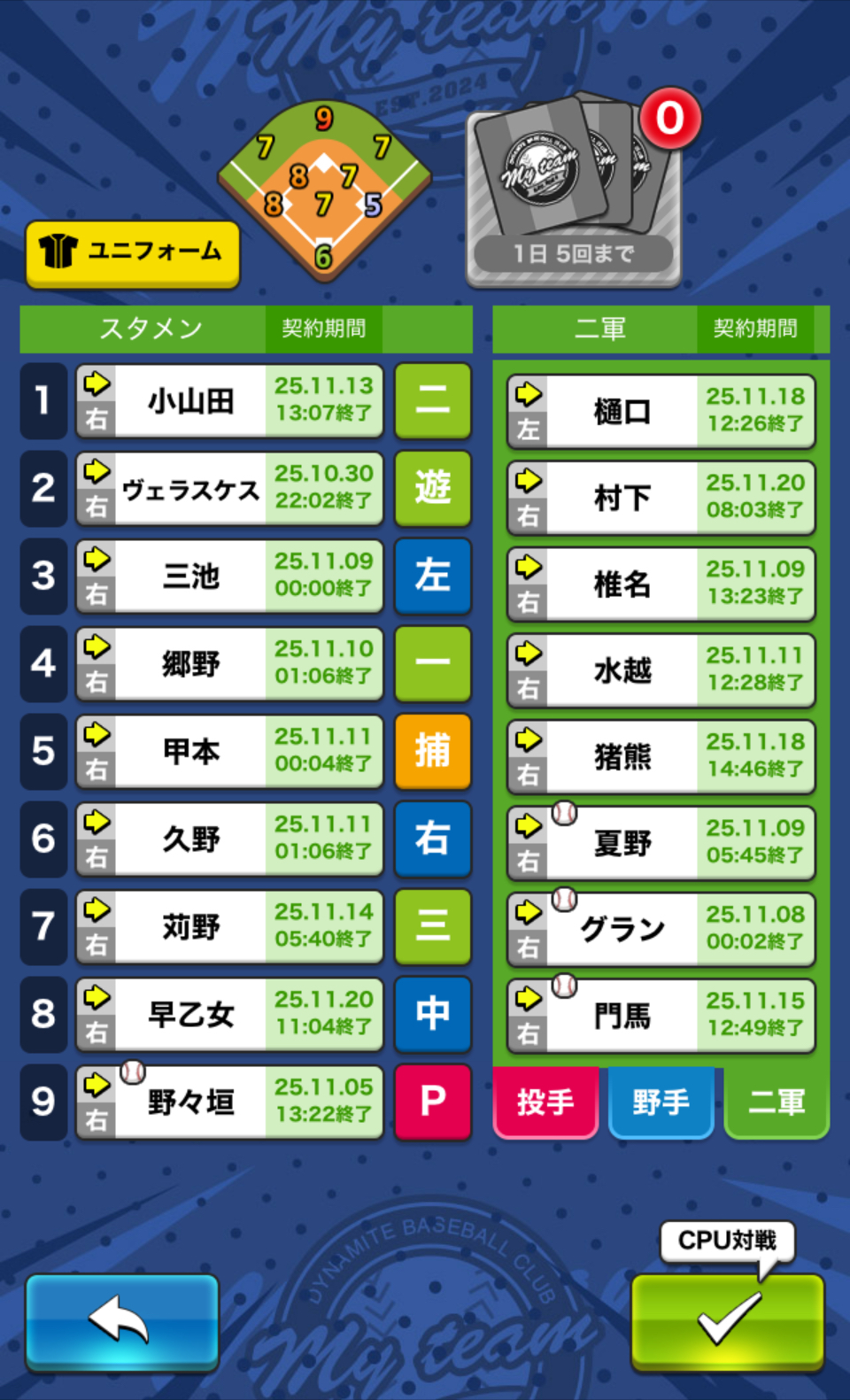Viewport: 850px width, 1400px height.
Task: Tap the 捕 position badge for 甲本
Action: tap(432, 751)
